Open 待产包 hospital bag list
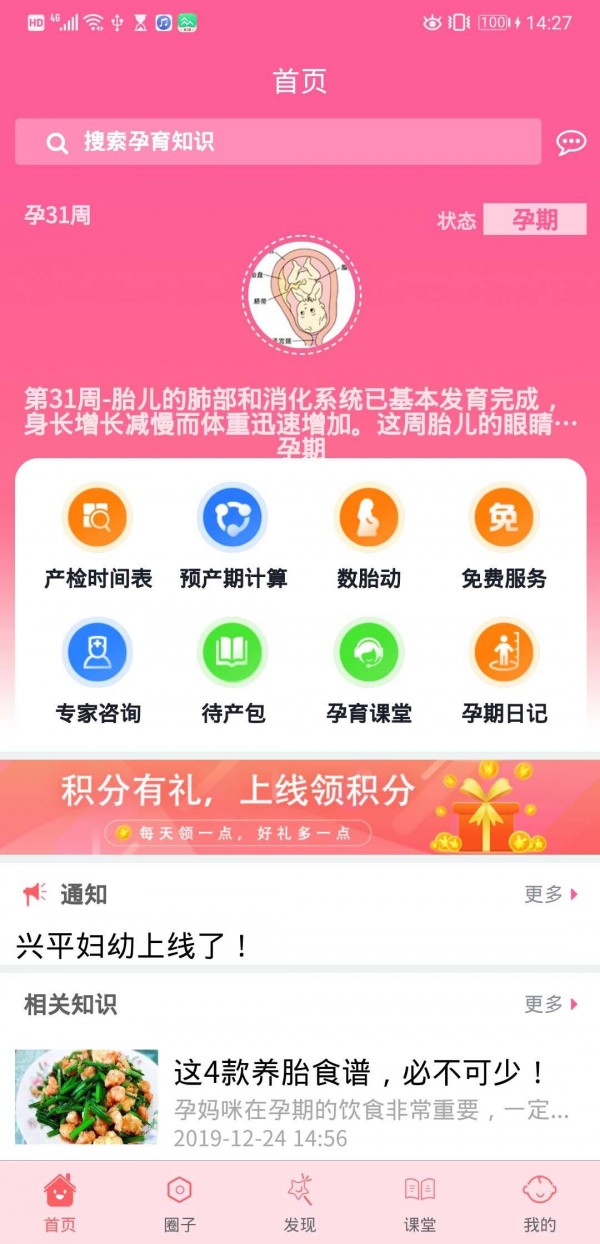 232,671
